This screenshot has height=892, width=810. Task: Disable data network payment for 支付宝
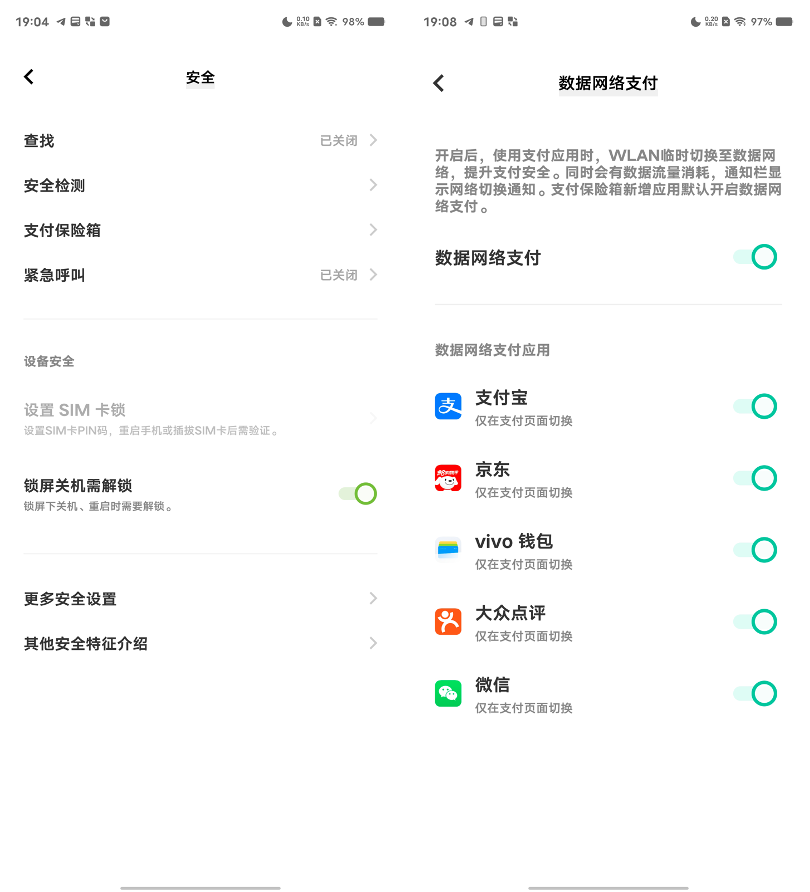point(755,406)
